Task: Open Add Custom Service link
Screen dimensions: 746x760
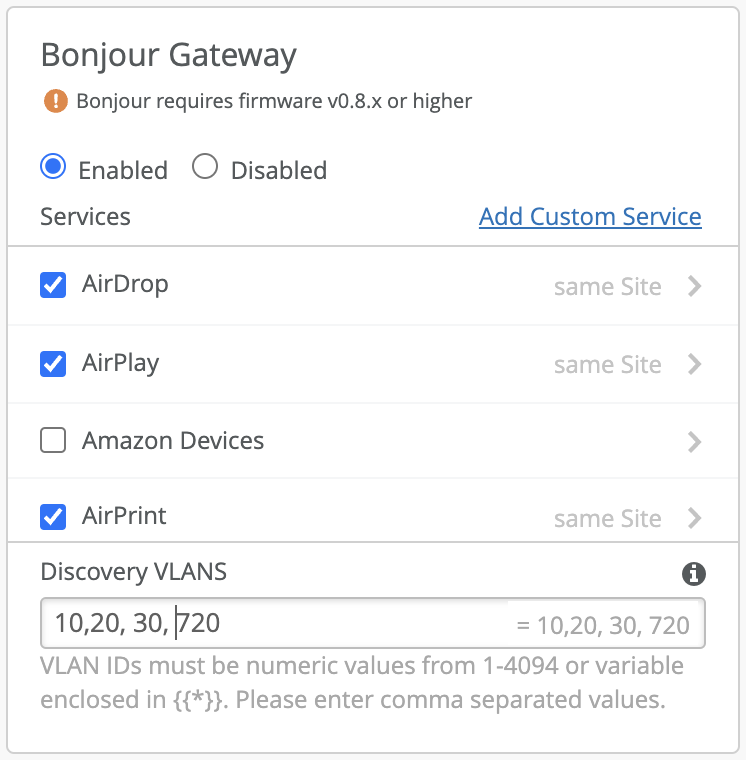Action: click(590, 216)
